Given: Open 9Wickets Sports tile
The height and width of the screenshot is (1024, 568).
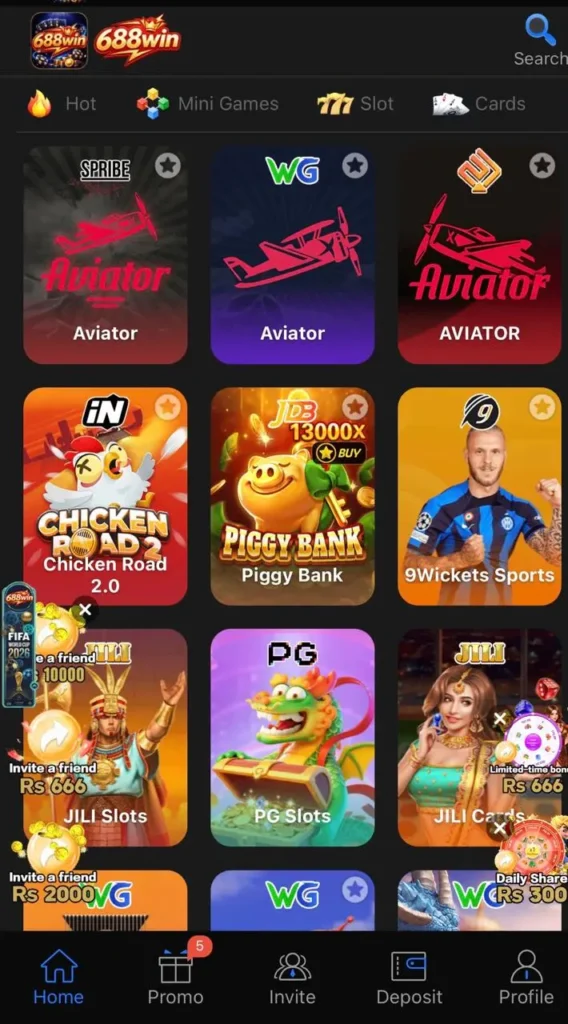Looking at the screenshot, I should pyautogui.click(x=479, y=496).
